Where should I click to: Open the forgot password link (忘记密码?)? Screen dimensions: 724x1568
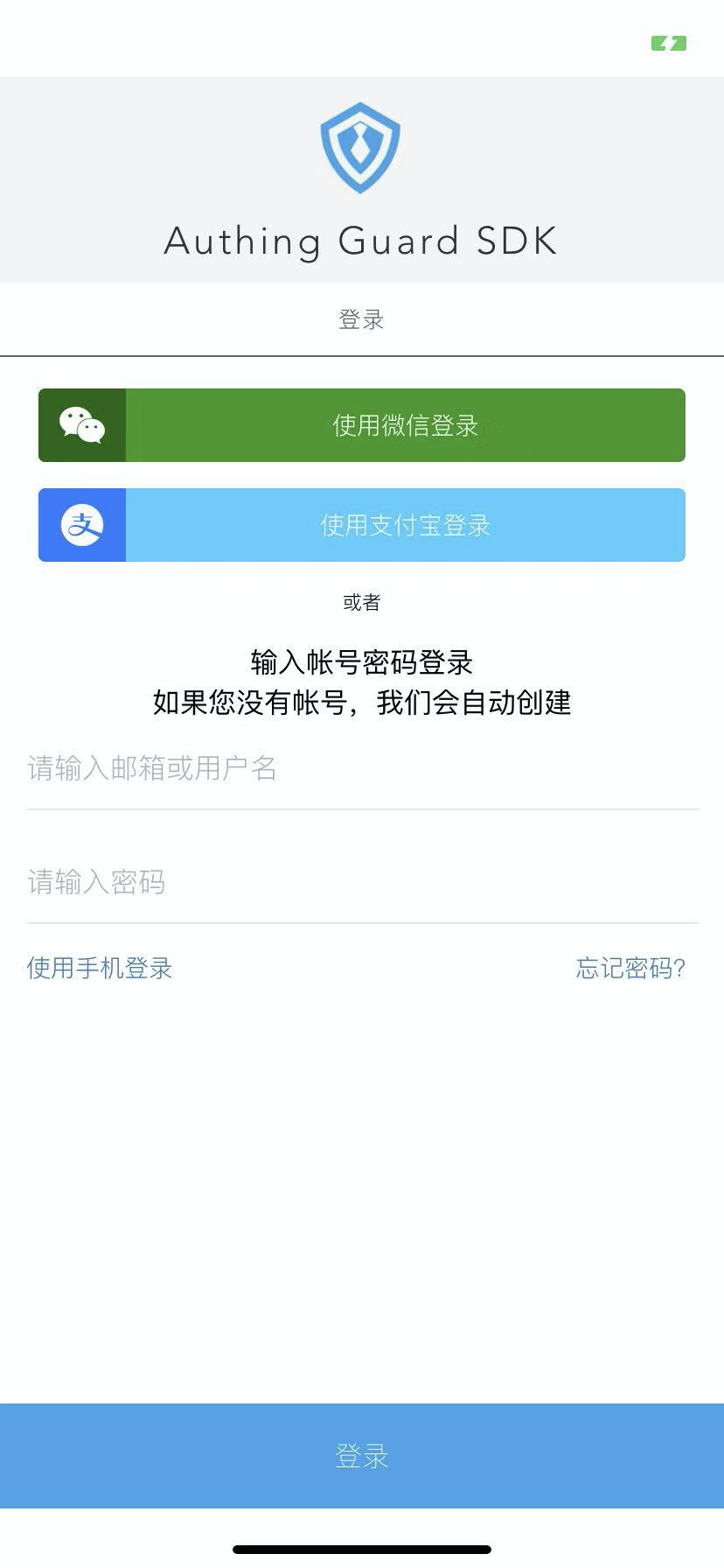630,968
